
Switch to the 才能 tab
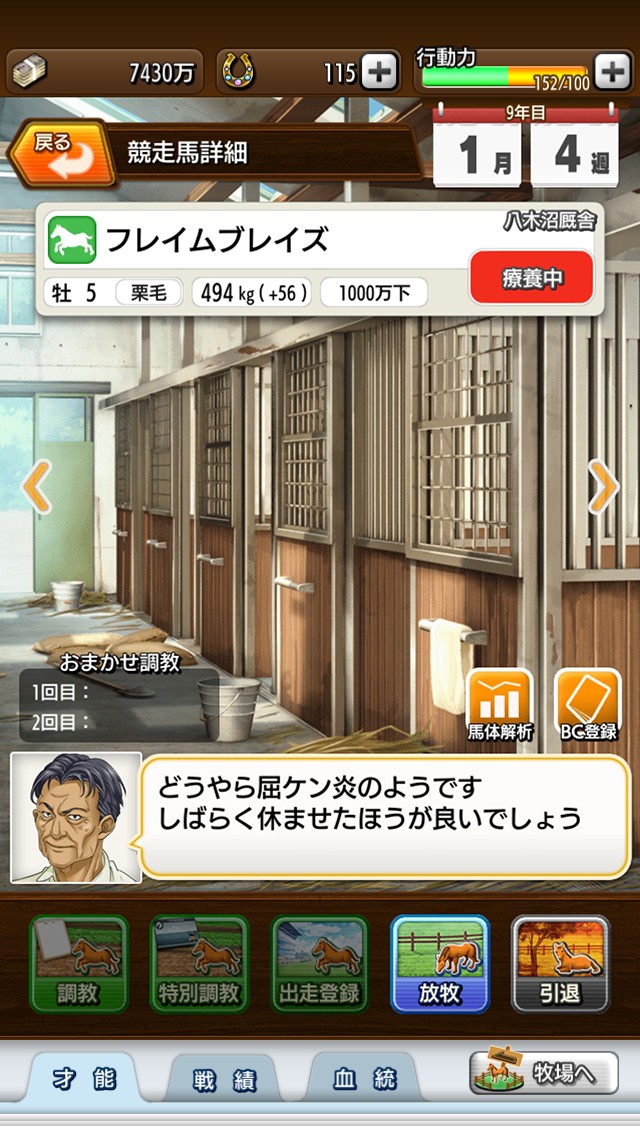pos(84,1079)
